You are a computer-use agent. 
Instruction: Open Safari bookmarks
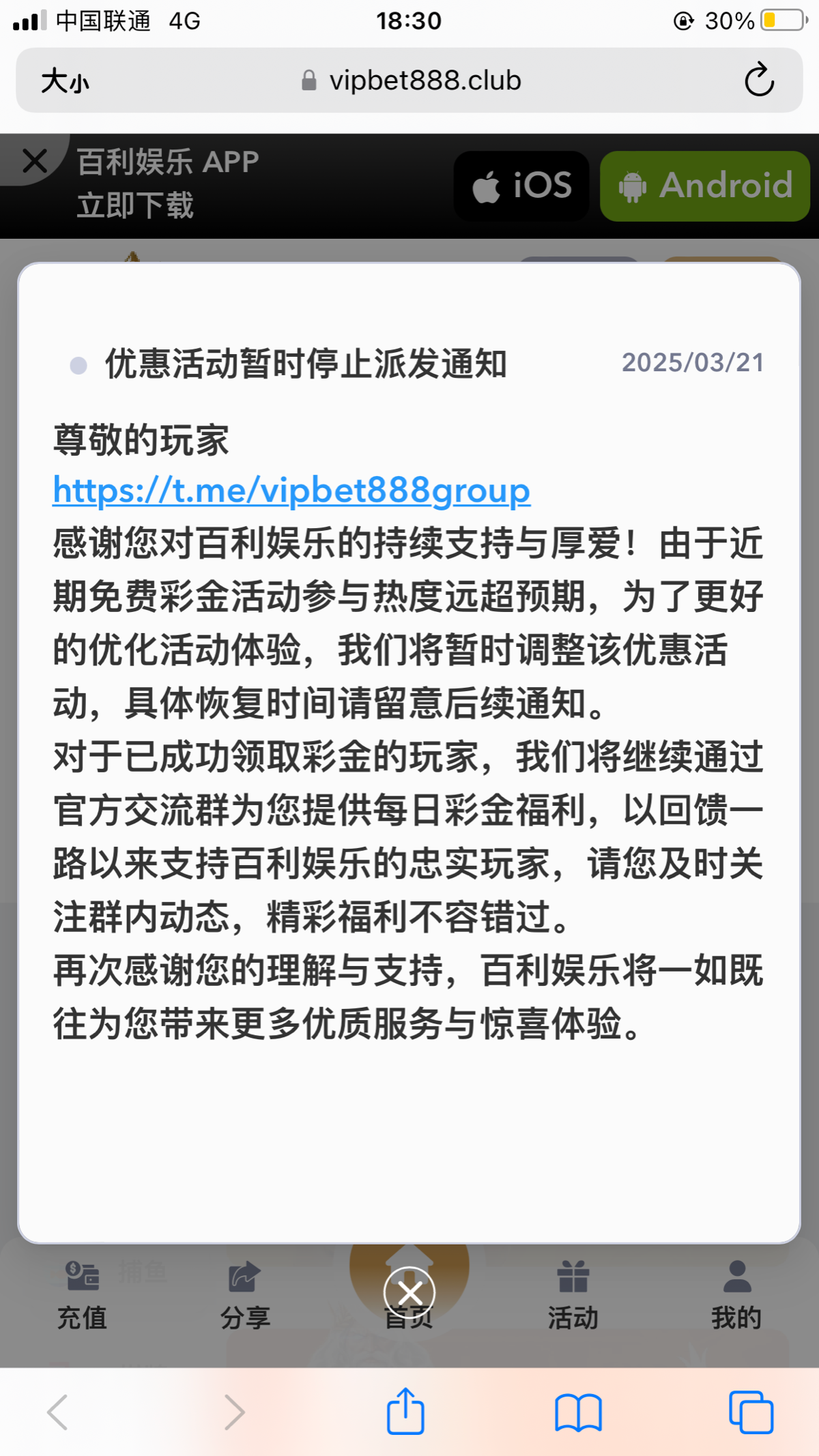click(x=578, y=1412)
